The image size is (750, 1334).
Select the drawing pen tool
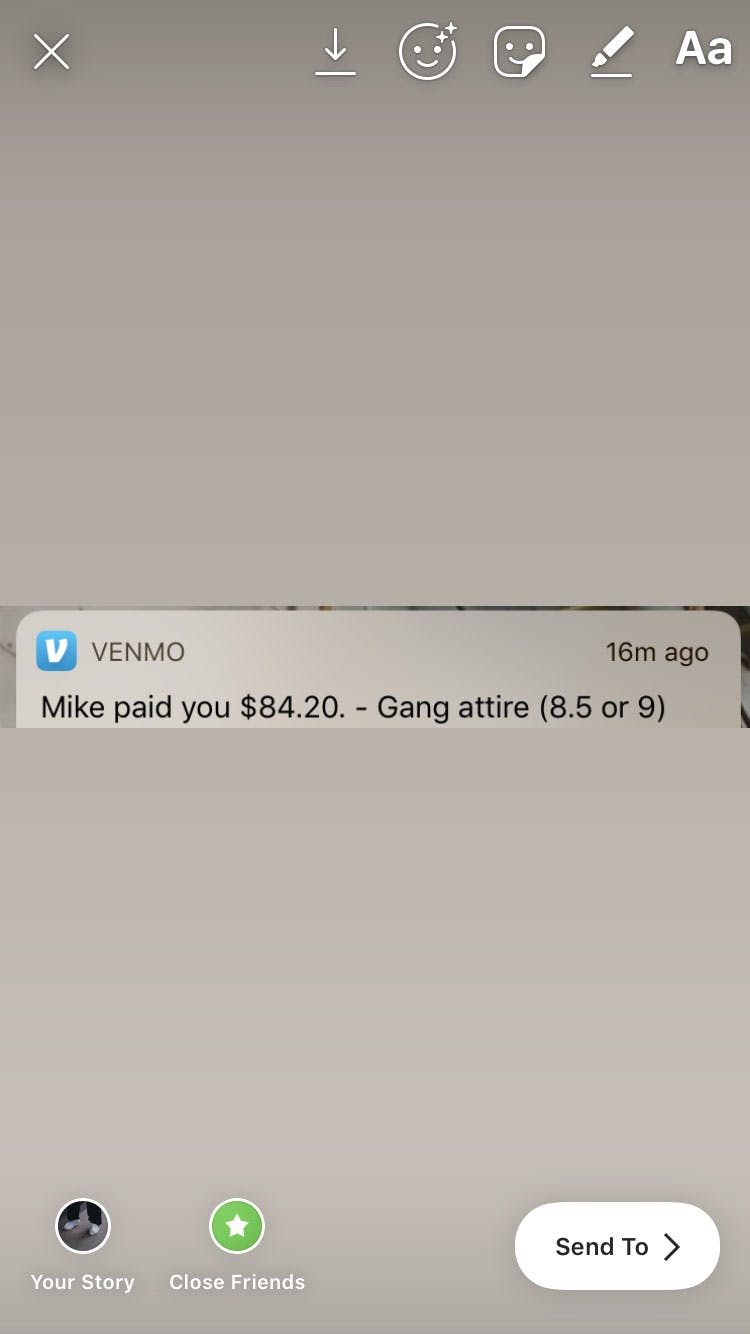tap(611, 51)
